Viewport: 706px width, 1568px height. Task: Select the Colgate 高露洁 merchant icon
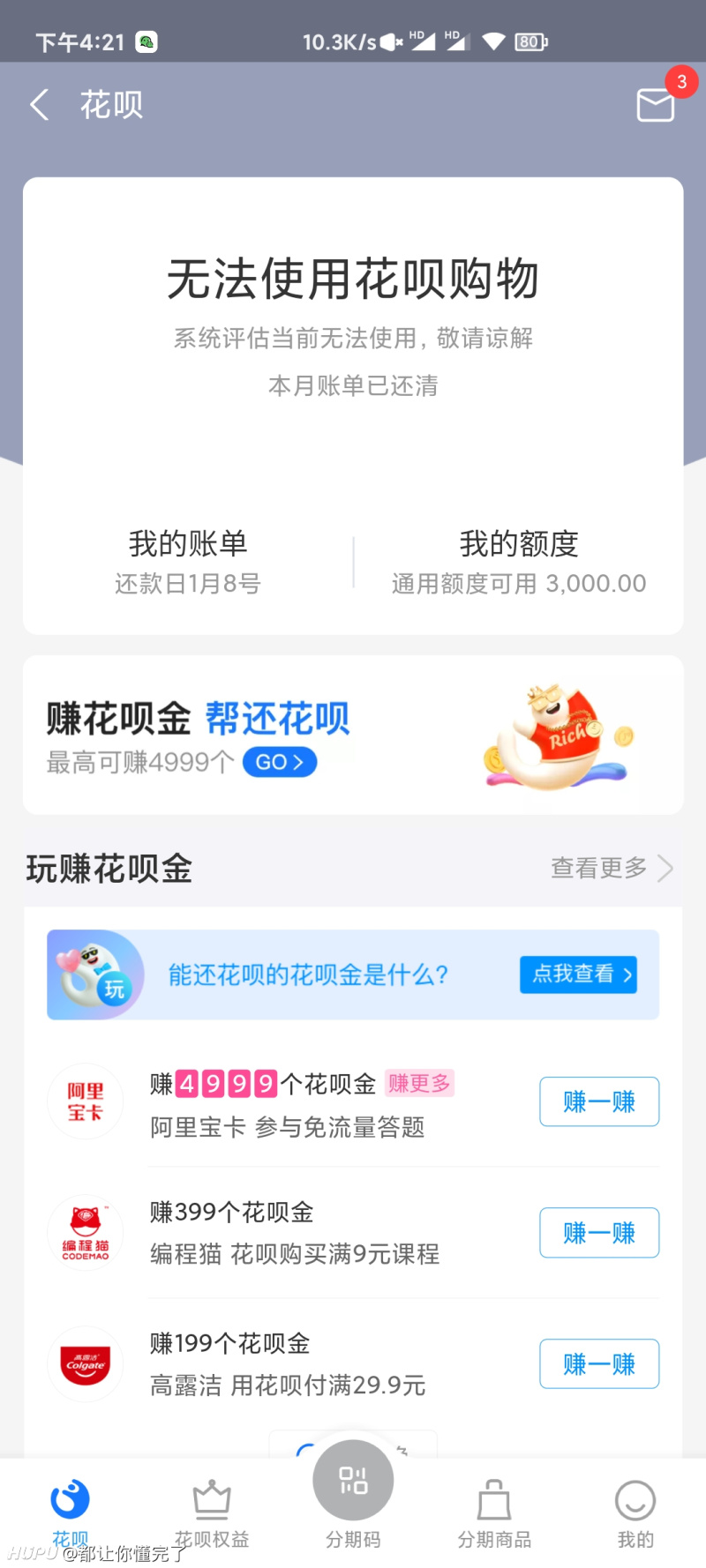click(x=85, y=1363)
